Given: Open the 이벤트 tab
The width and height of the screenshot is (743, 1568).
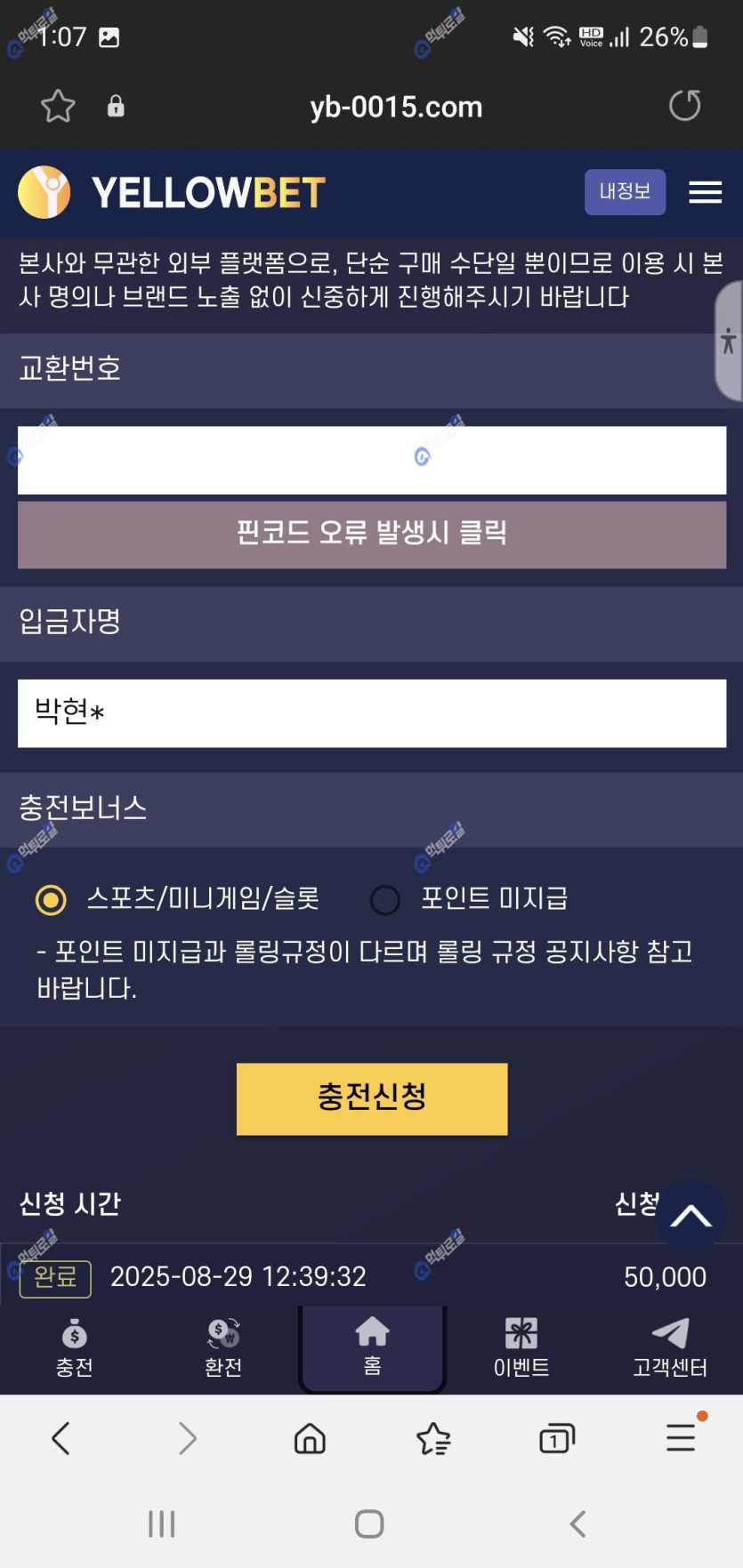Looking at the screenshot, I should 521,1347.
